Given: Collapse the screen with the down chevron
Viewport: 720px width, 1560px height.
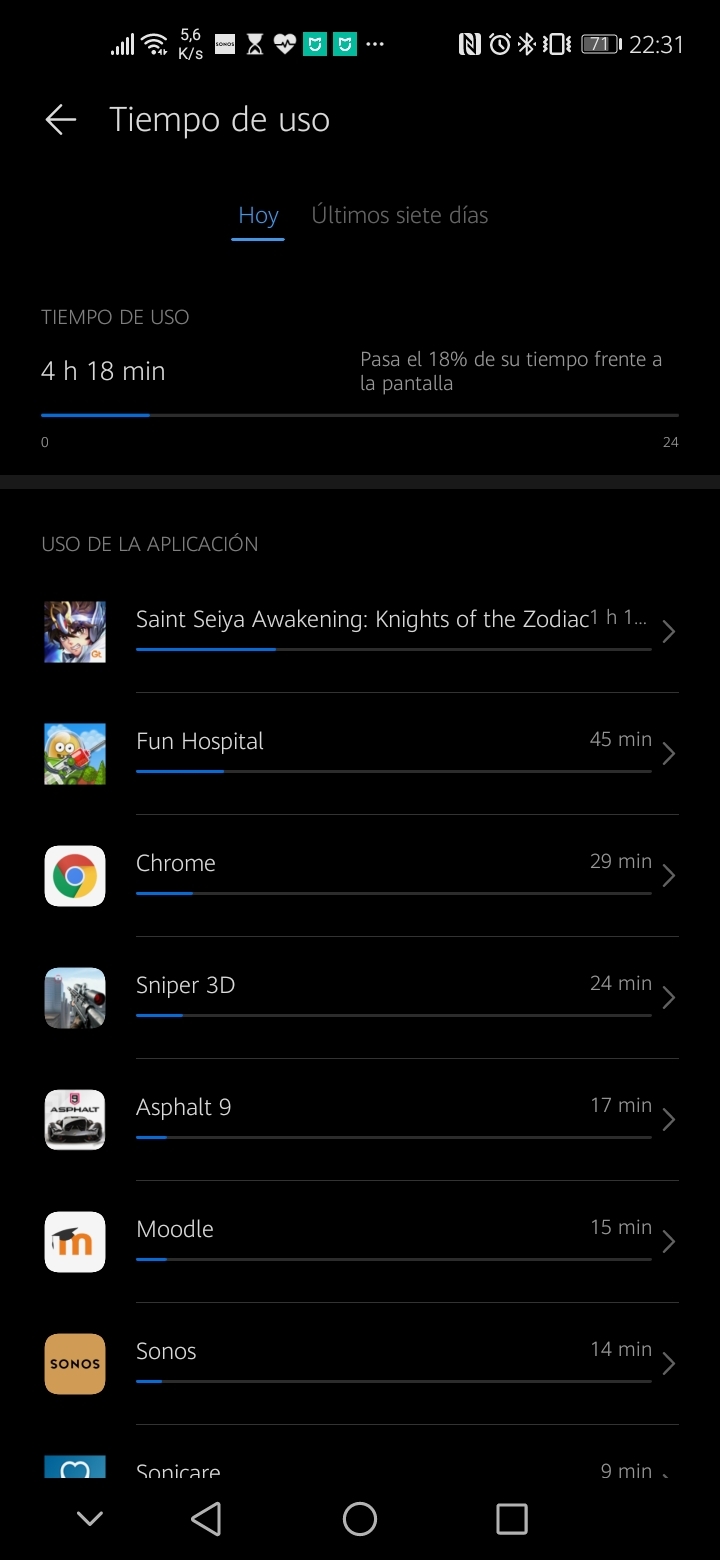Looking at the screenshot, I should pos(88,1517).
